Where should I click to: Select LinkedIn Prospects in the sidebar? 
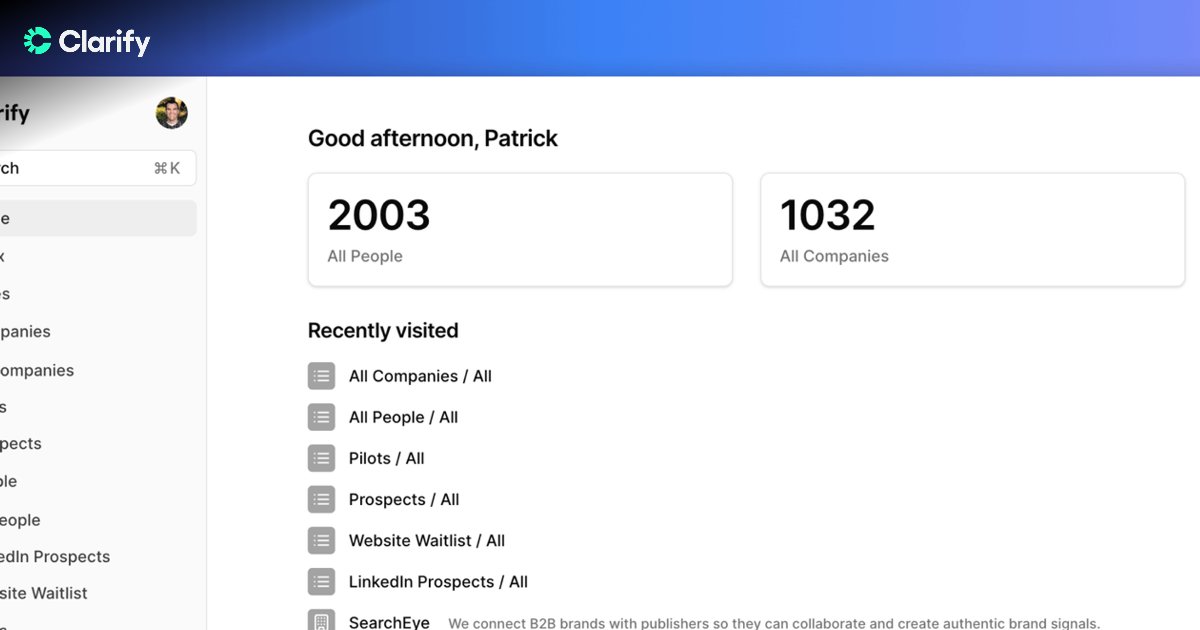click(55, 556)
